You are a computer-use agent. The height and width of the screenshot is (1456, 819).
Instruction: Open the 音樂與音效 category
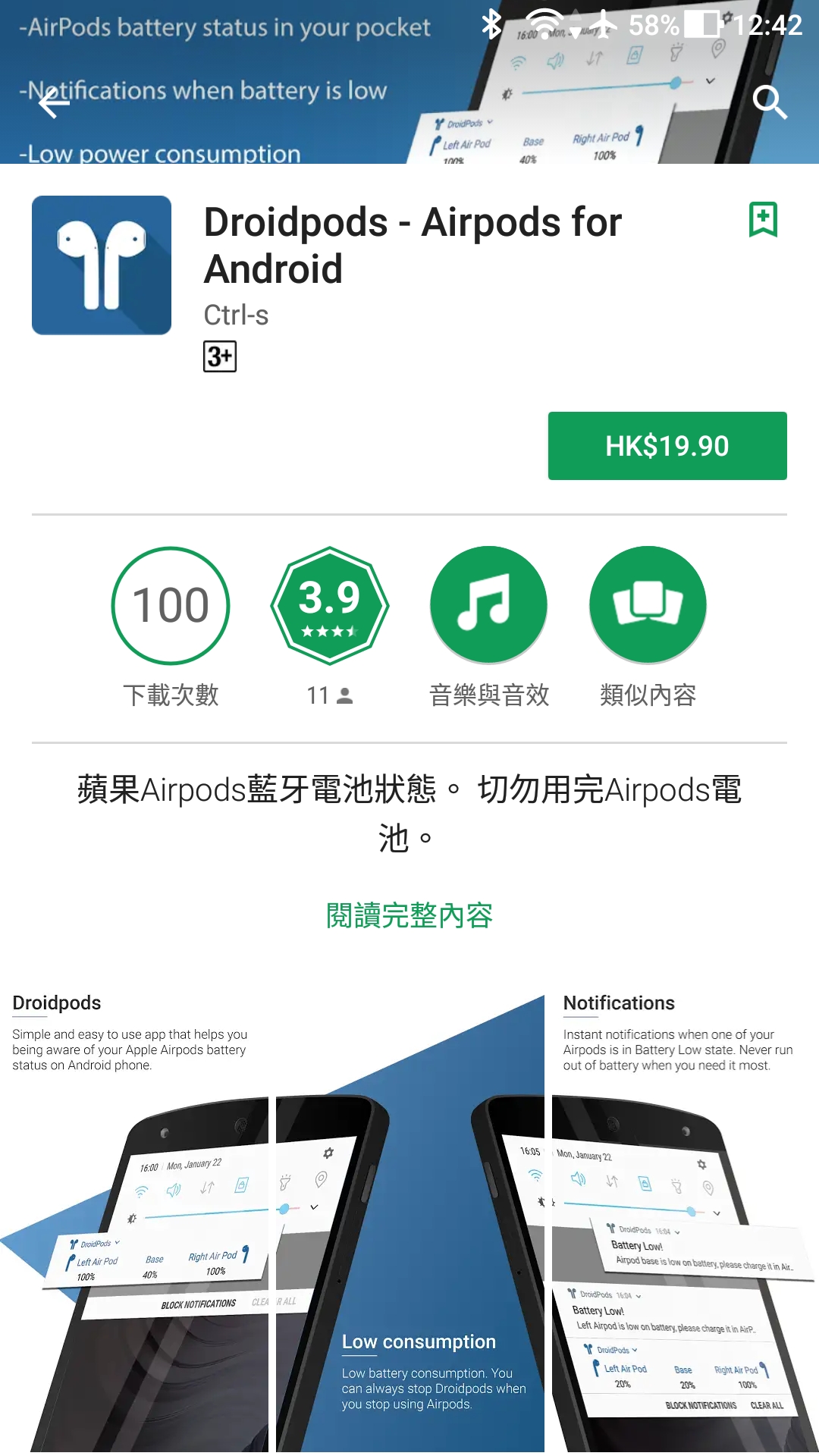[x=489, y=626]
